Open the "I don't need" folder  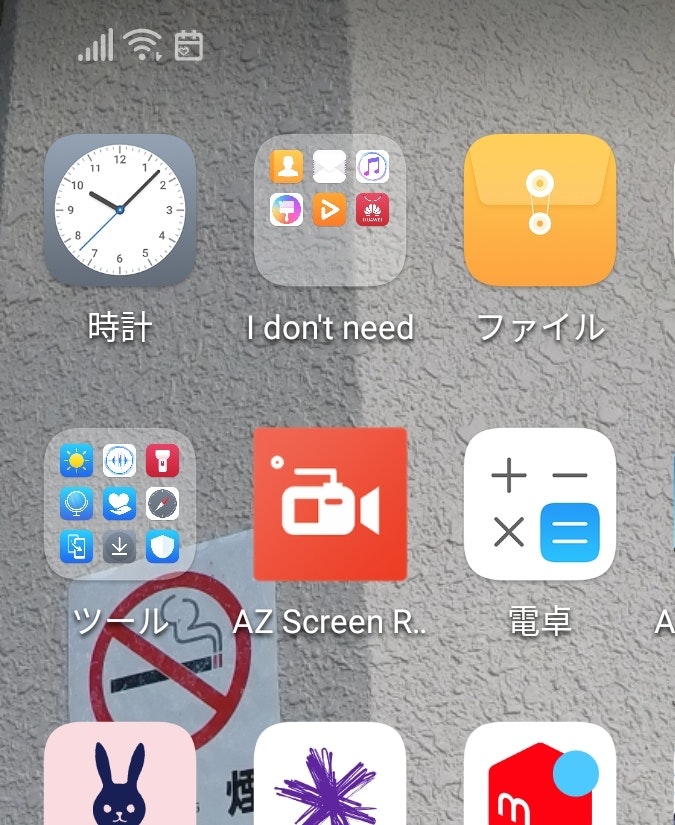pos(329,210)
